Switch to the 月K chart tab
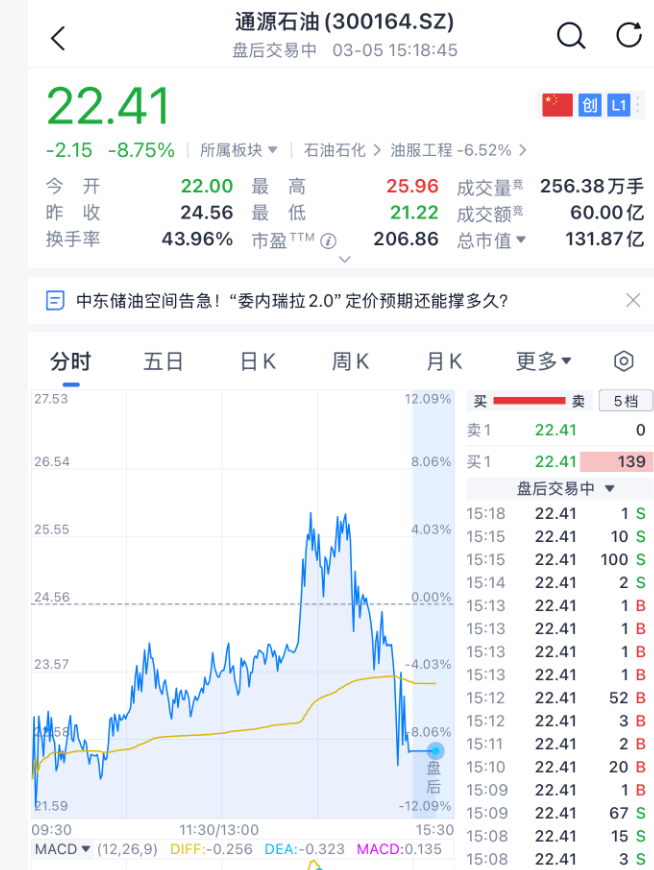The image size is (654, 870). 444,361
